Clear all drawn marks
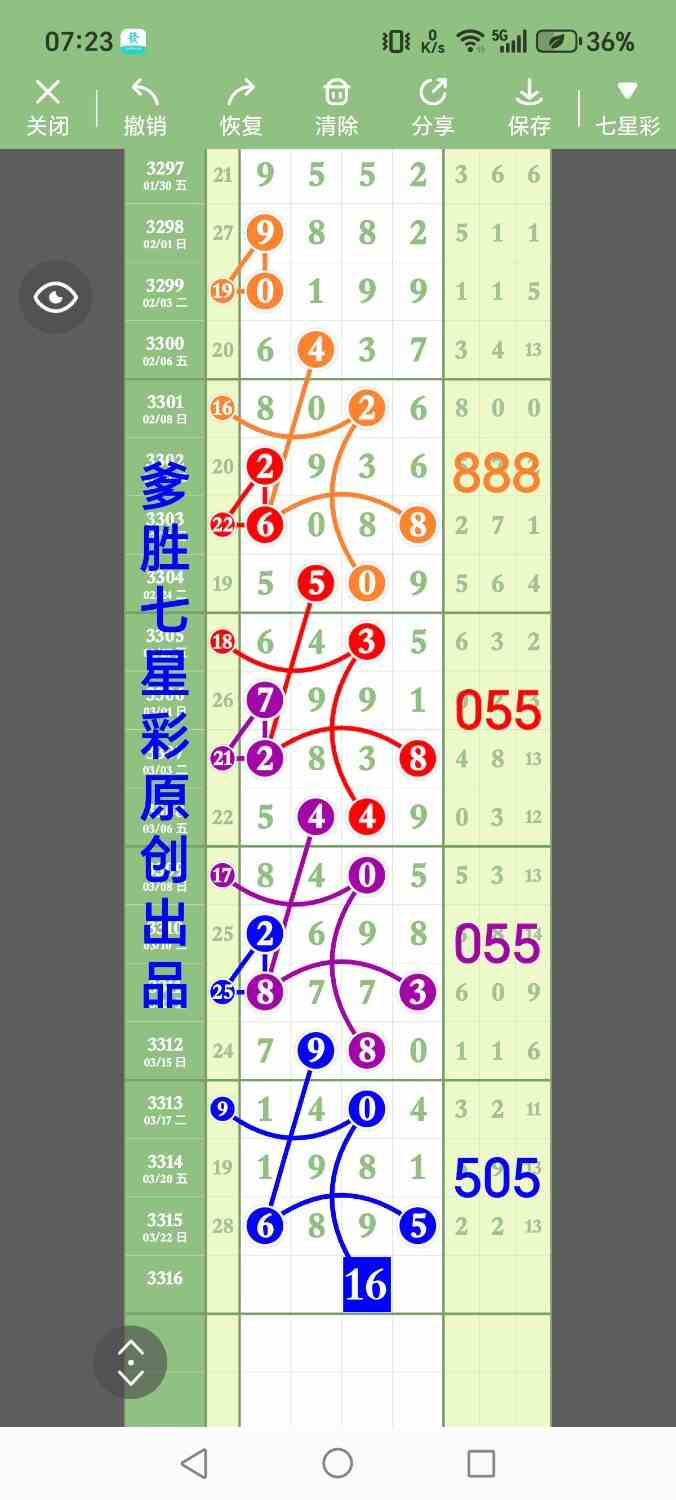676x1500 pixels. click(336, 107)
